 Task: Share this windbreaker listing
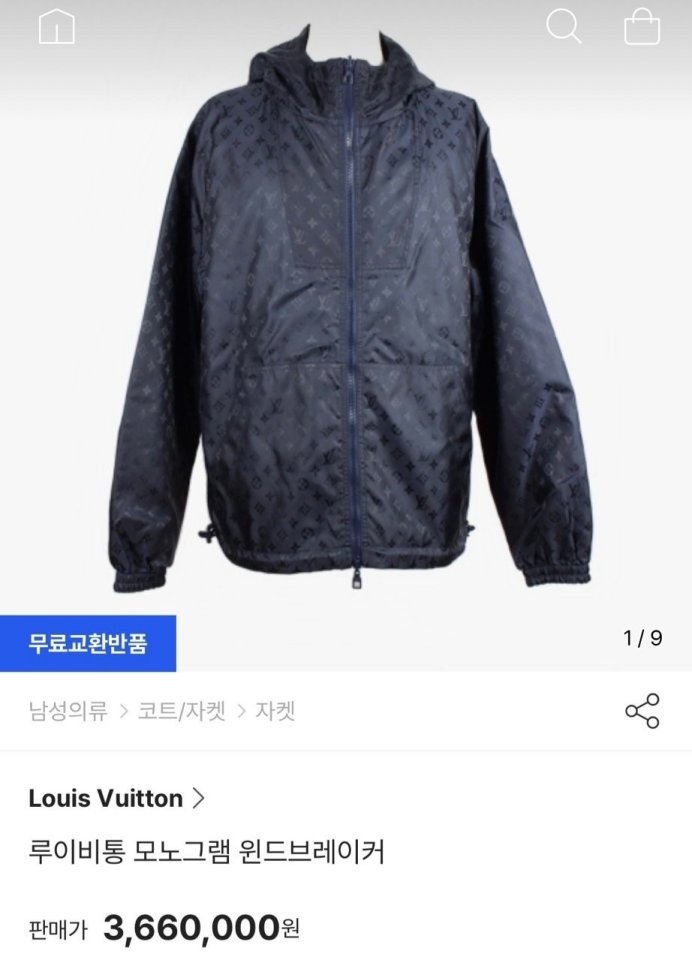pyautogui.click(x=642, y=711)
